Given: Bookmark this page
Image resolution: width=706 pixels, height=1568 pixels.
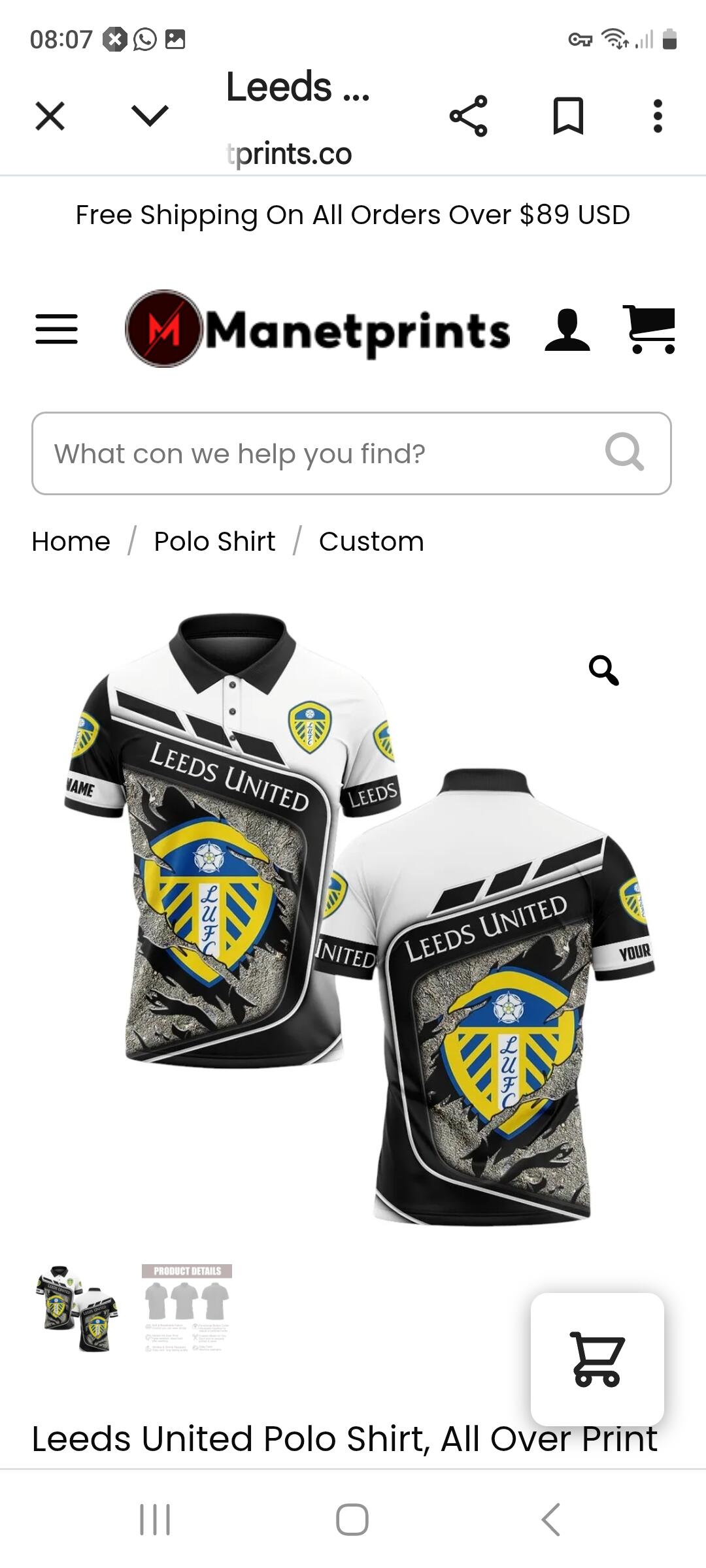Looking at the screenshot, I should coord(567,116).
